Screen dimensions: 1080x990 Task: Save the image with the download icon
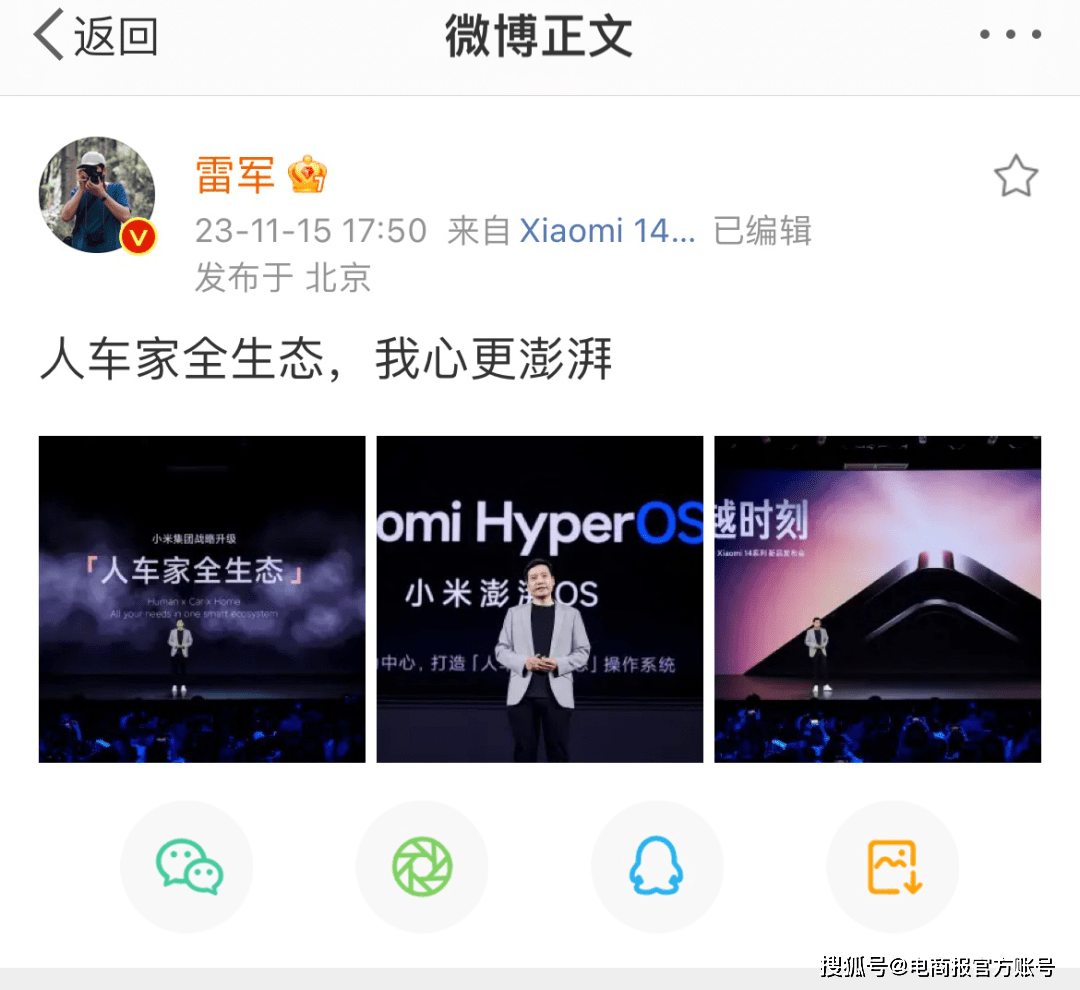(x=892, y=866)
